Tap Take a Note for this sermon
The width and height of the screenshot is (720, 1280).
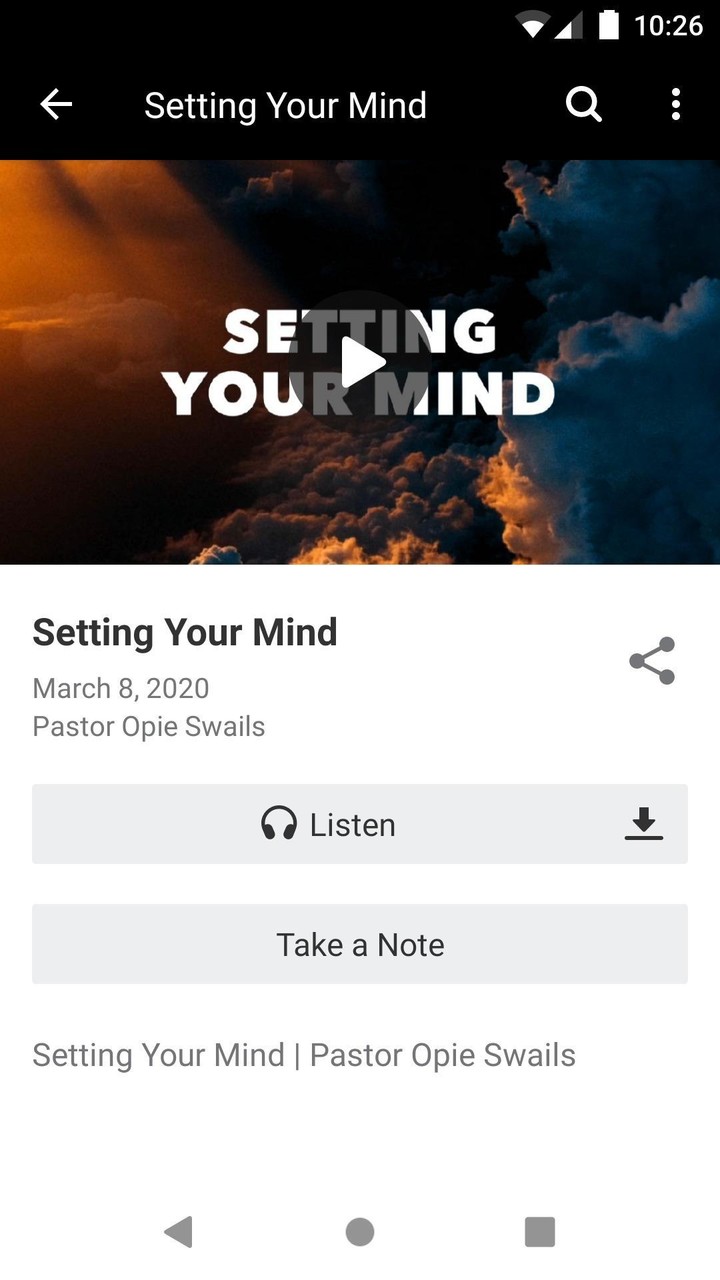click(359, 943)
